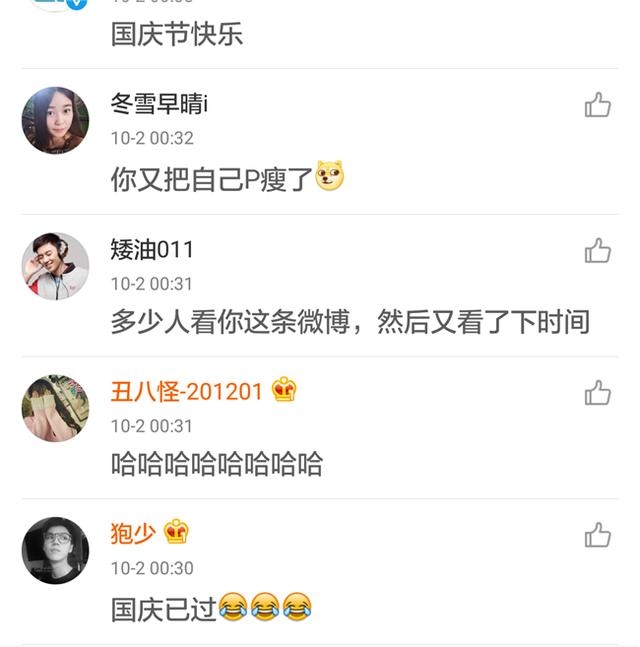Tap the username 狍少

(x=133, y=533)
